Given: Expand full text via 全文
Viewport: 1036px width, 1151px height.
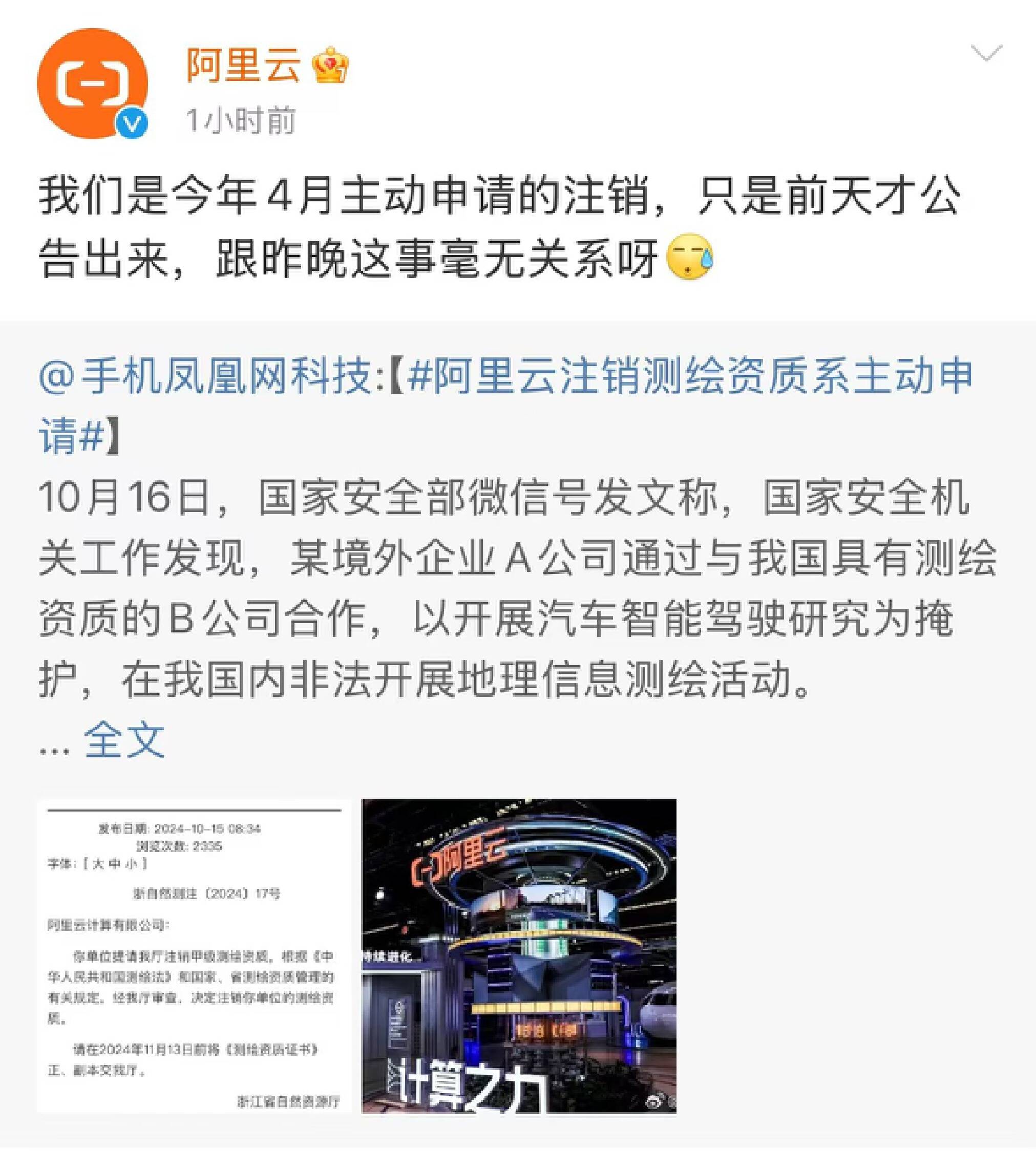Looking at the screenshot, I should [x=124, y=739].
